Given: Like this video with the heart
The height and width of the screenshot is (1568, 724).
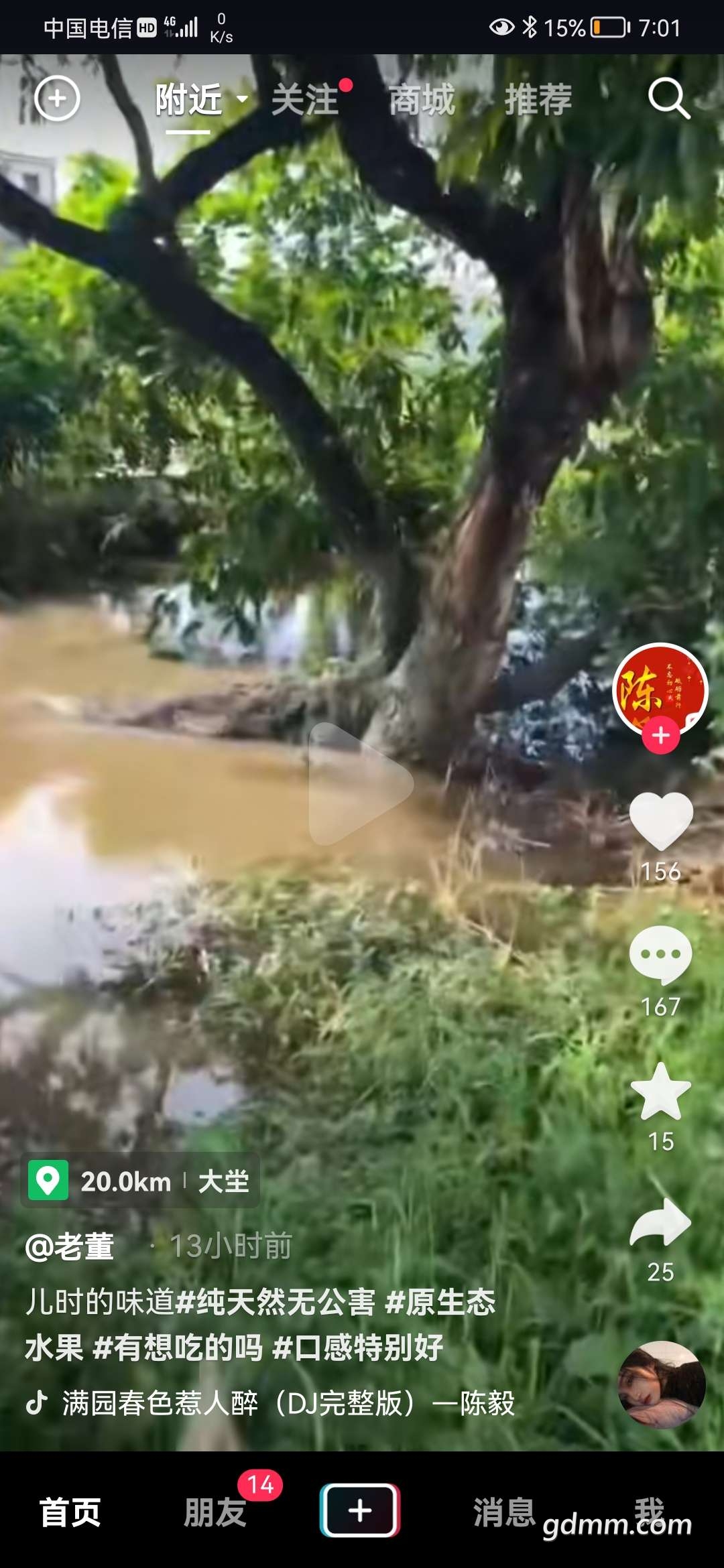Looking at the screenshot, I should pos(661,820).
